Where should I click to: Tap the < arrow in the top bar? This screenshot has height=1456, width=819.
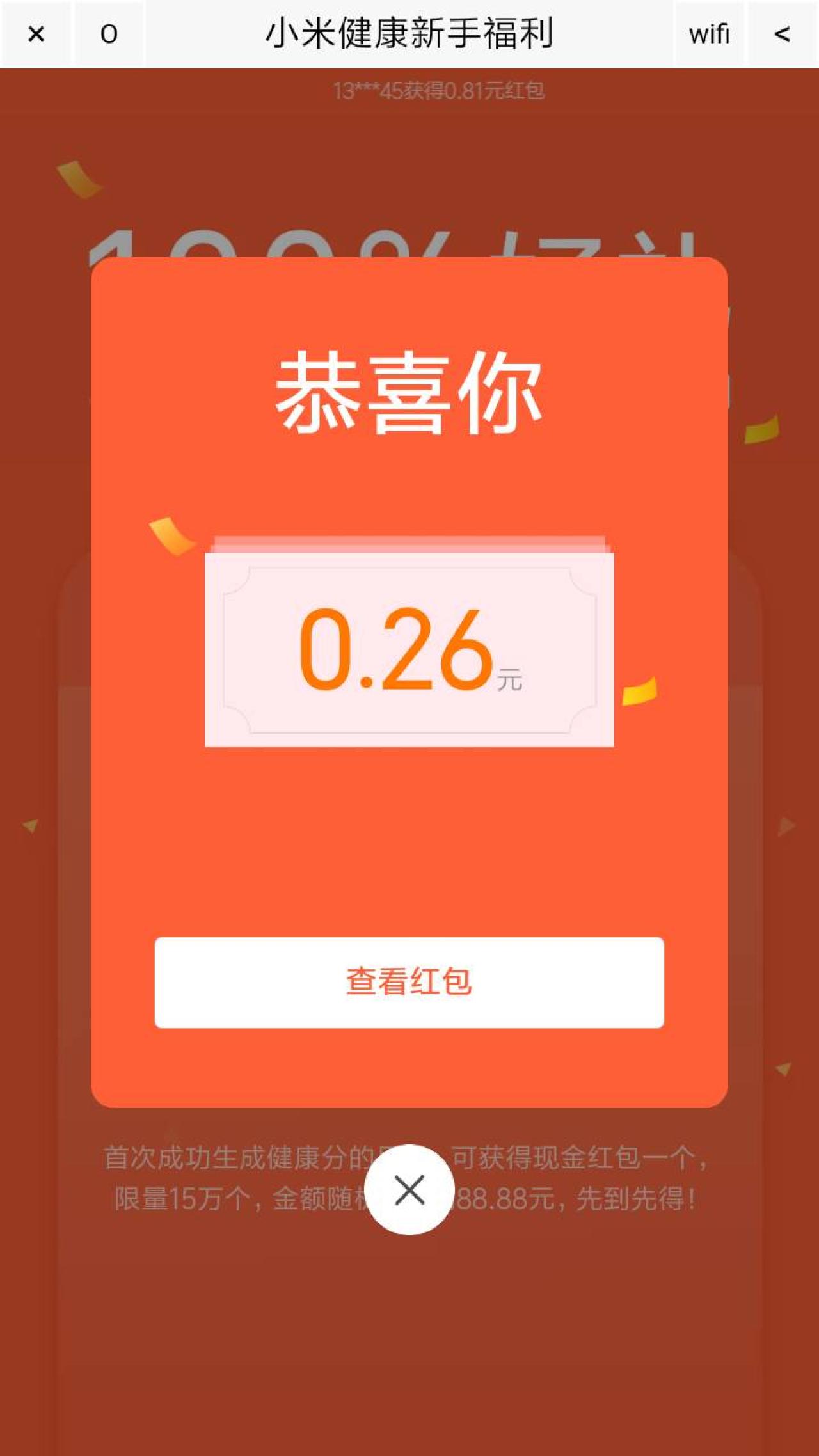click(x=782, y=33)
